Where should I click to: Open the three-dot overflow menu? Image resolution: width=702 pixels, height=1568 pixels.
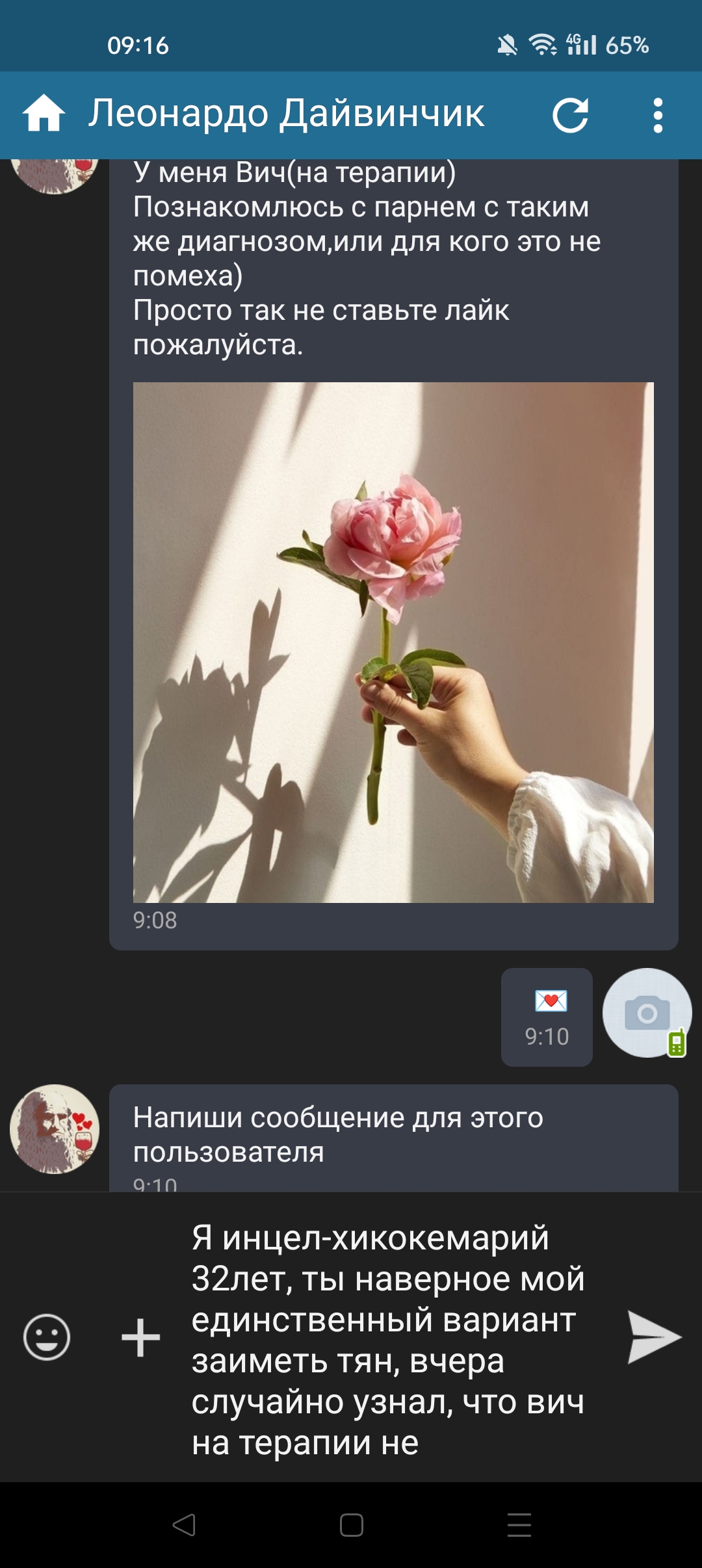[x=658, y=115]
